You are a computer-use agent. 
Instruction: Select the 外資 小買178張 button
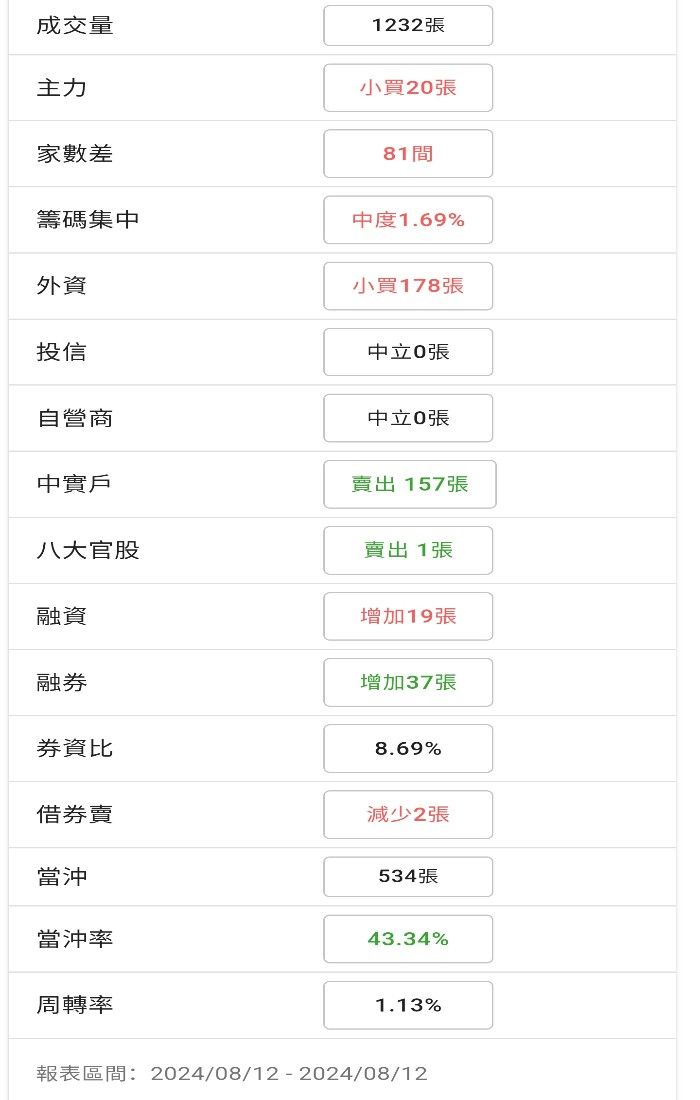[x=408, y=286]
